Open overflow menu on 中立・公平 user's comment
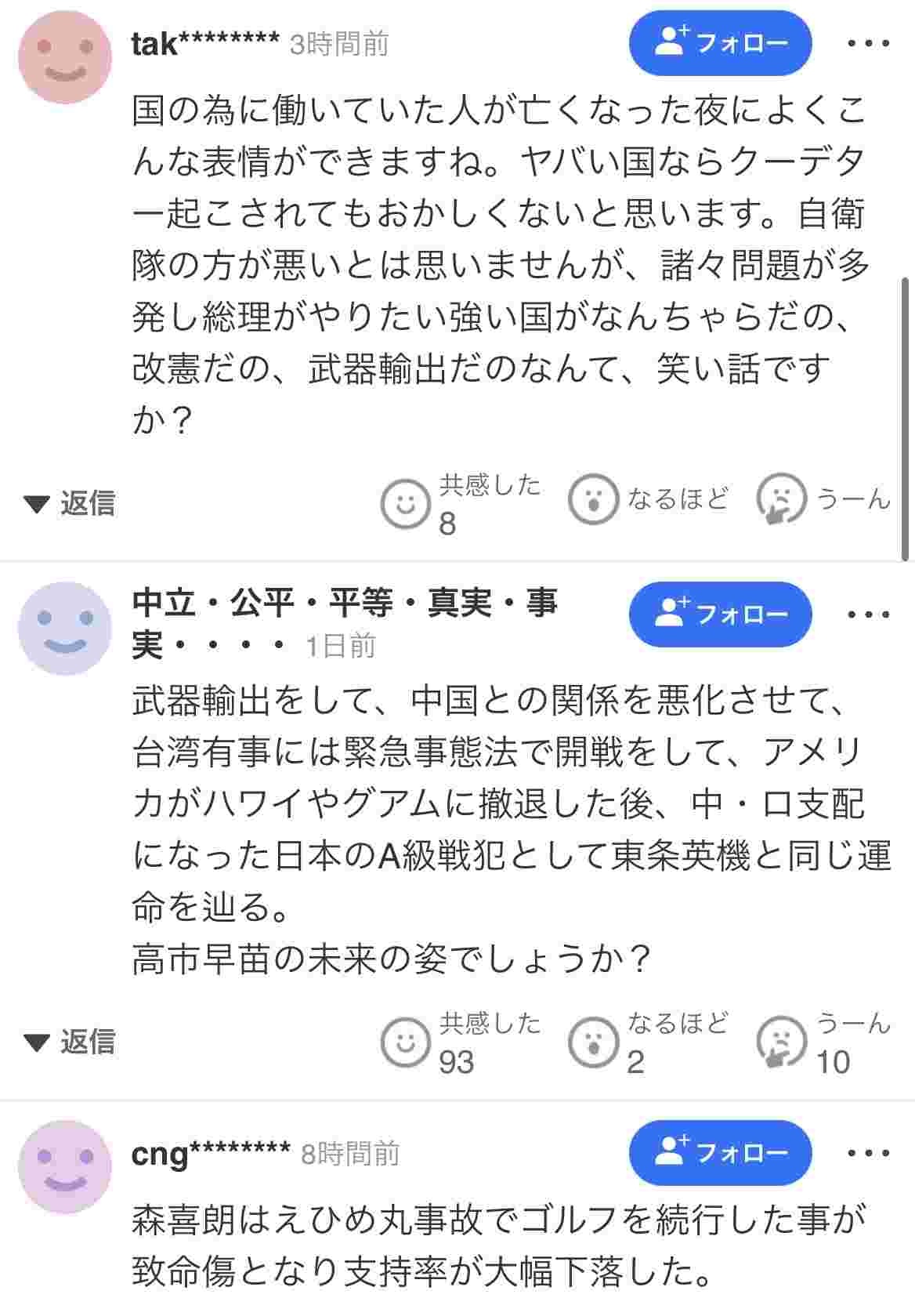This screenshot has width=915, height=1316. click(869, 614)
